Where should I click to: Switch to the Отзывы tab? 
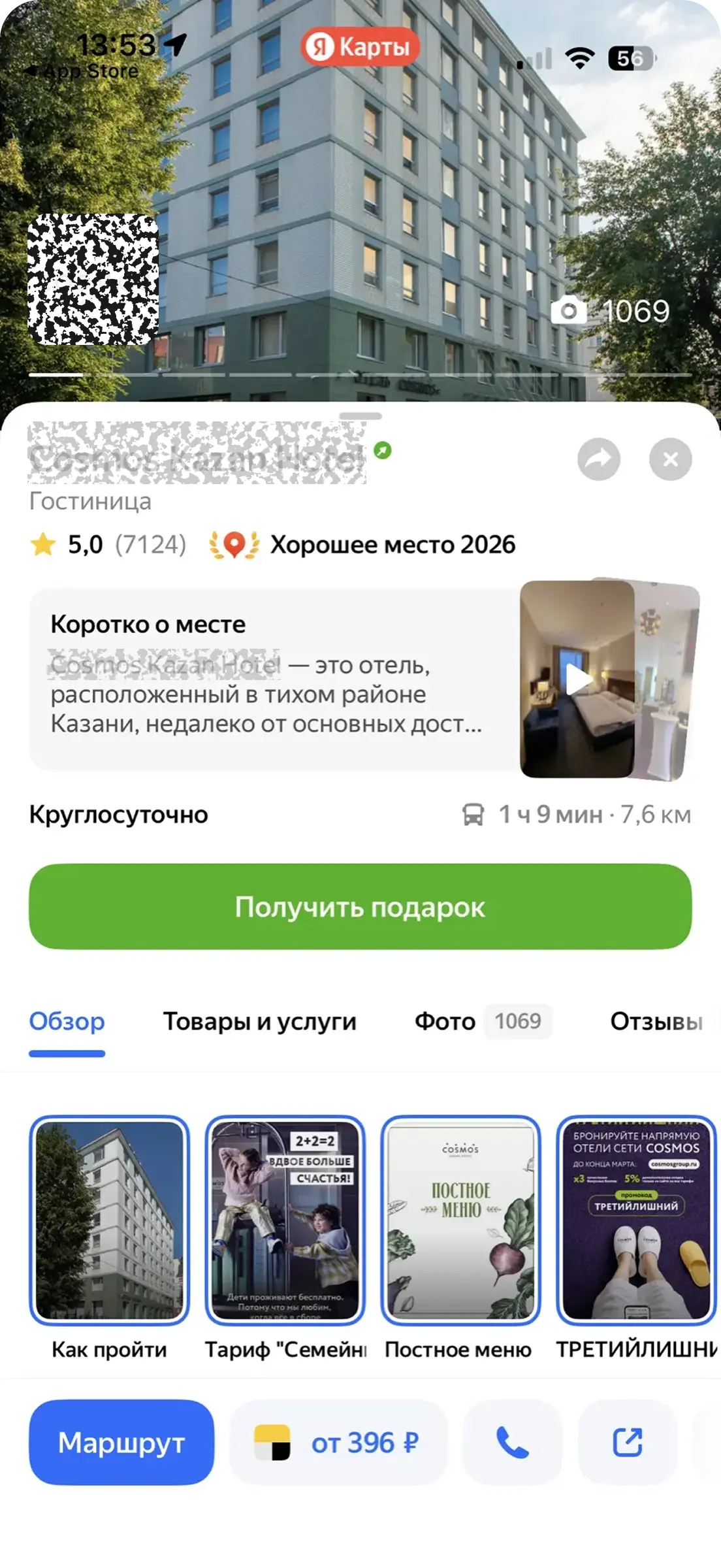pyautogui.click(x=656, y=1022)
